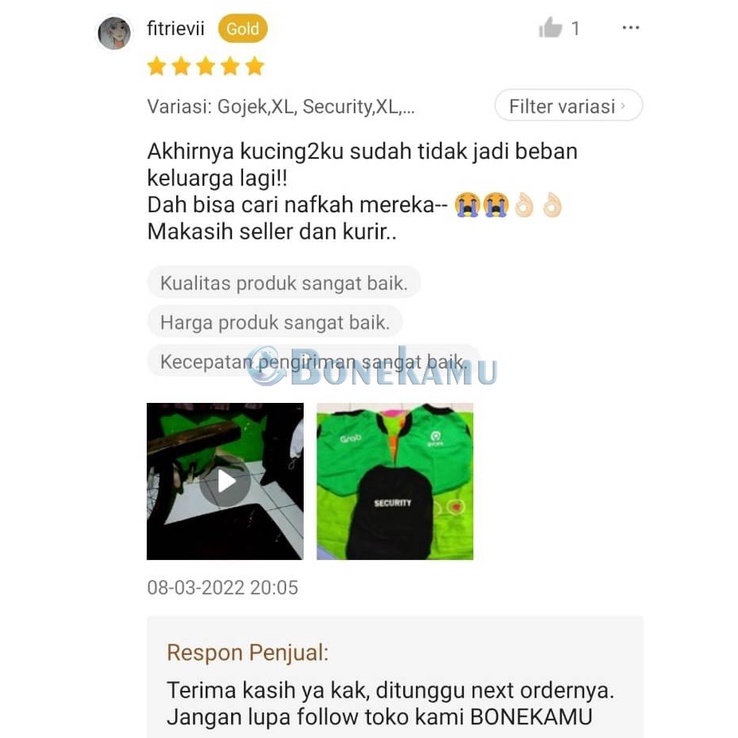Play the review video
The image size is (738, 738).
pyautogui.click(x=225, y=481)
